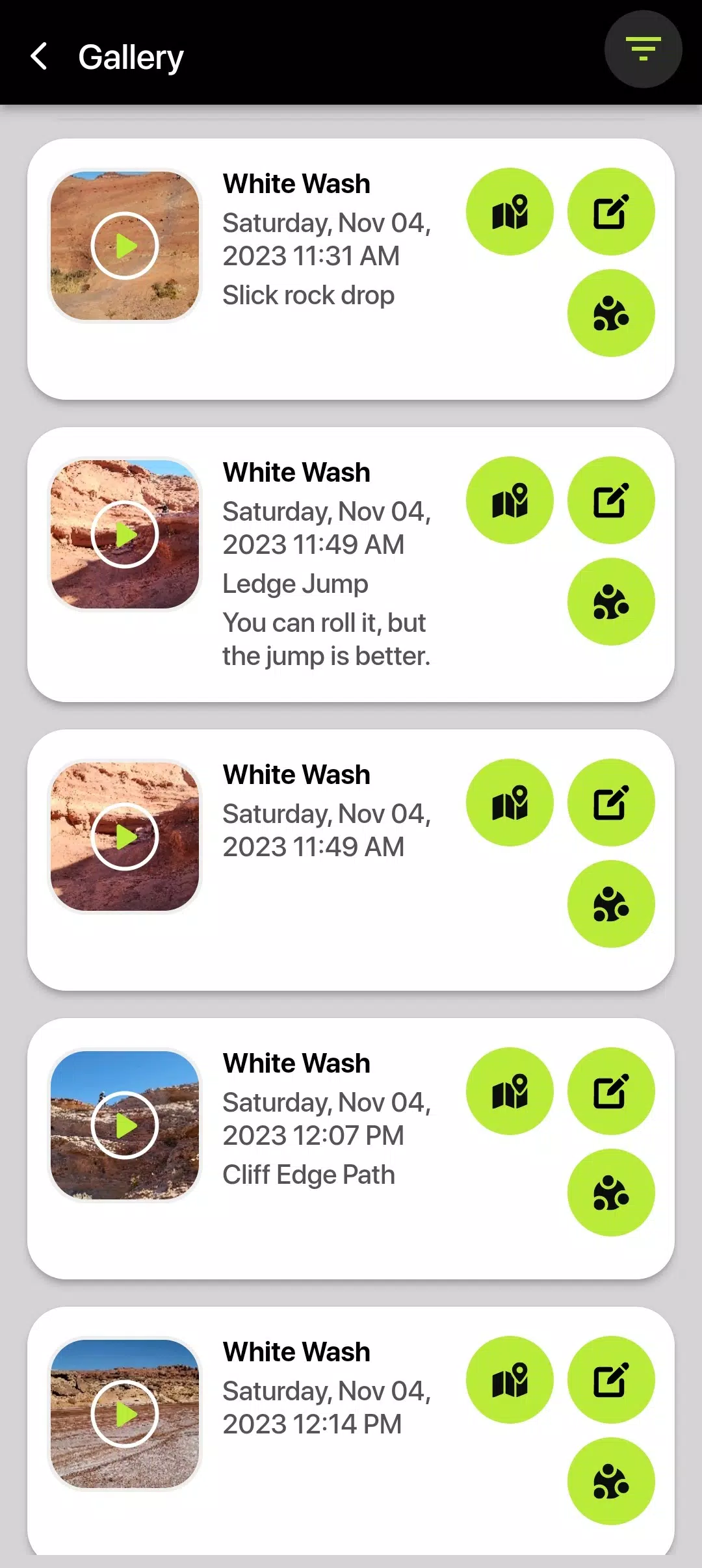Edit details of the Slick rock drop entry

[611, 211]
